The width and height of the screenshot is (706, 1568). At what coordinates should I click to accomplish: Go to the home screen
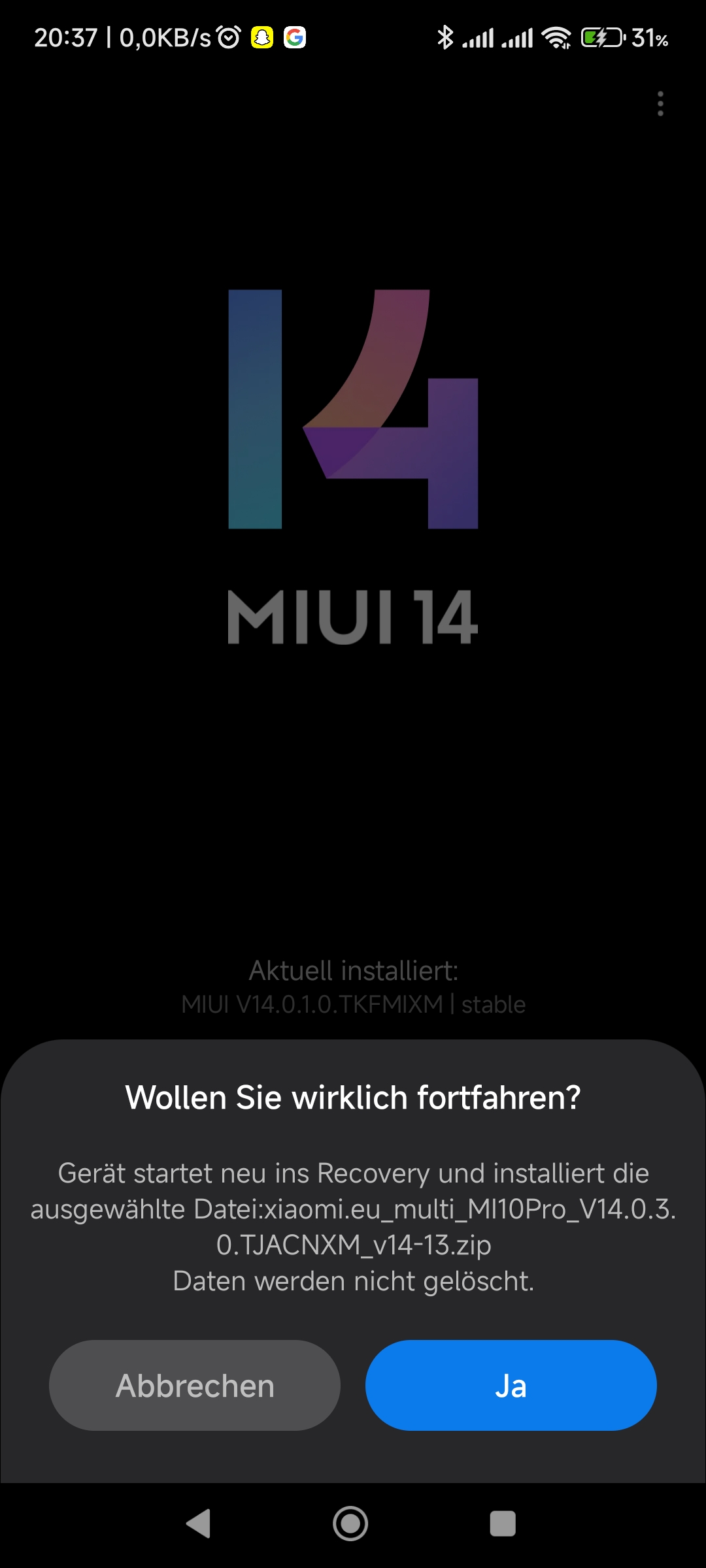coord(350,1524)
